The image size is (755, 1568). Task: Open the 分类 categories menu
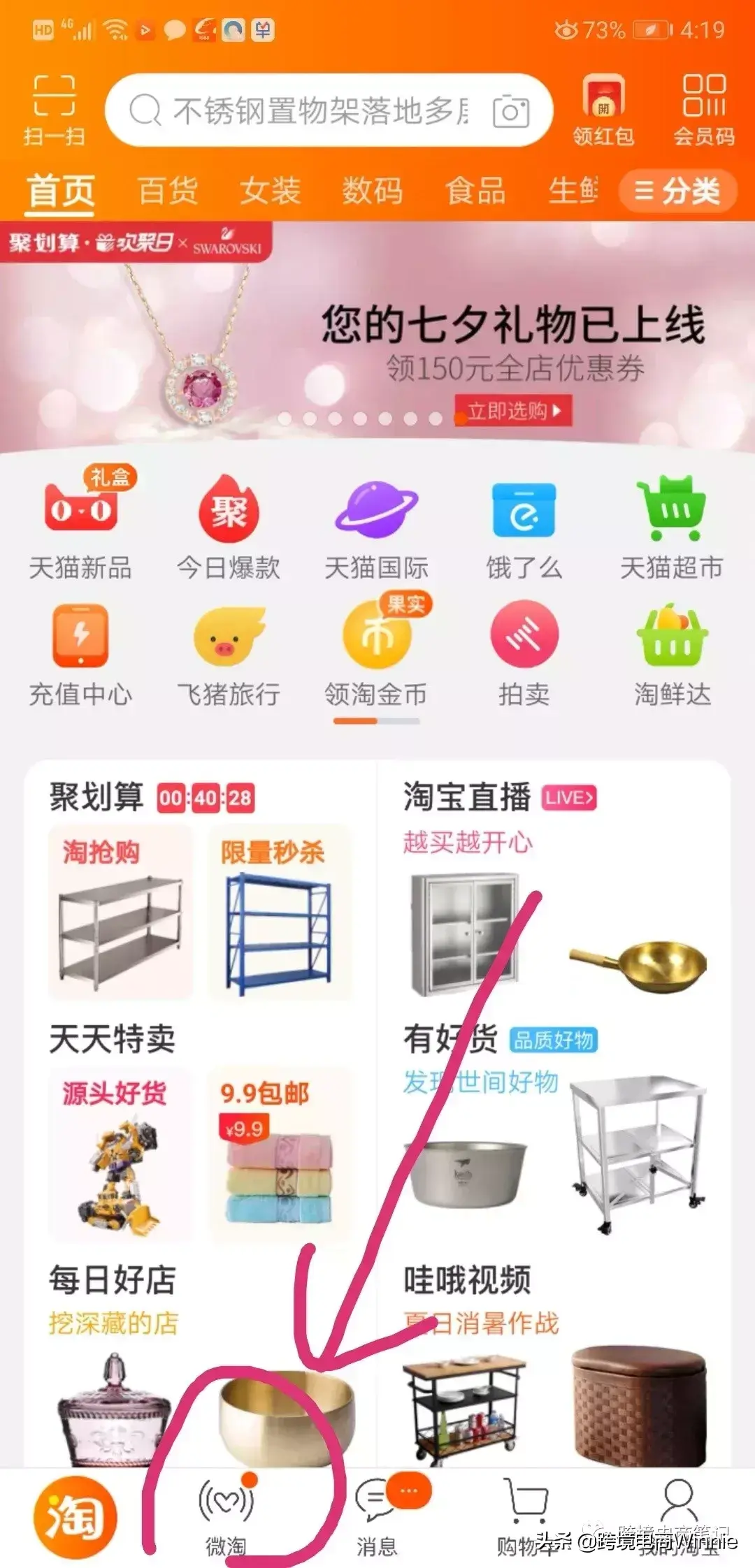677,191
